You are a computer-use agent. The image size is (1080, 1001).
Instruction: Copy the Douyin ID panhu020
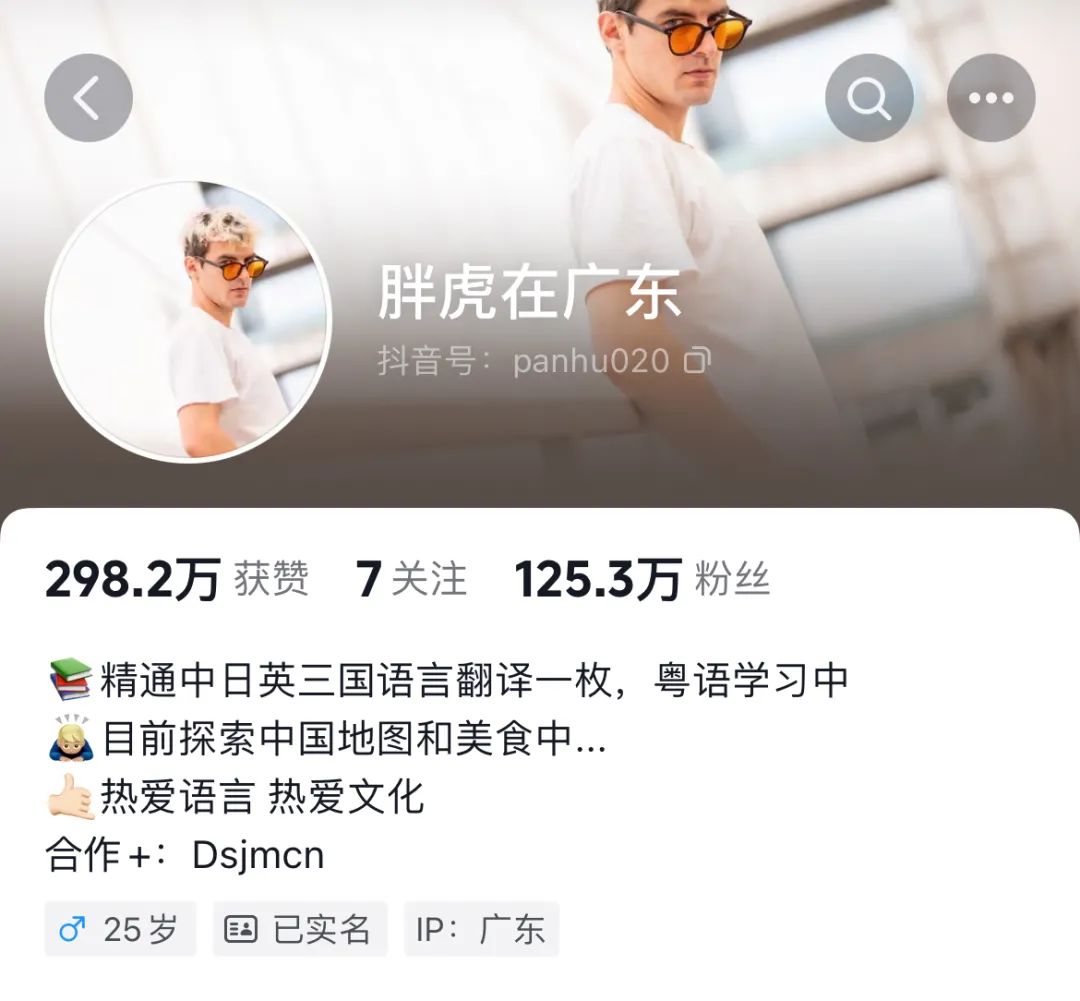coord(697,361)
